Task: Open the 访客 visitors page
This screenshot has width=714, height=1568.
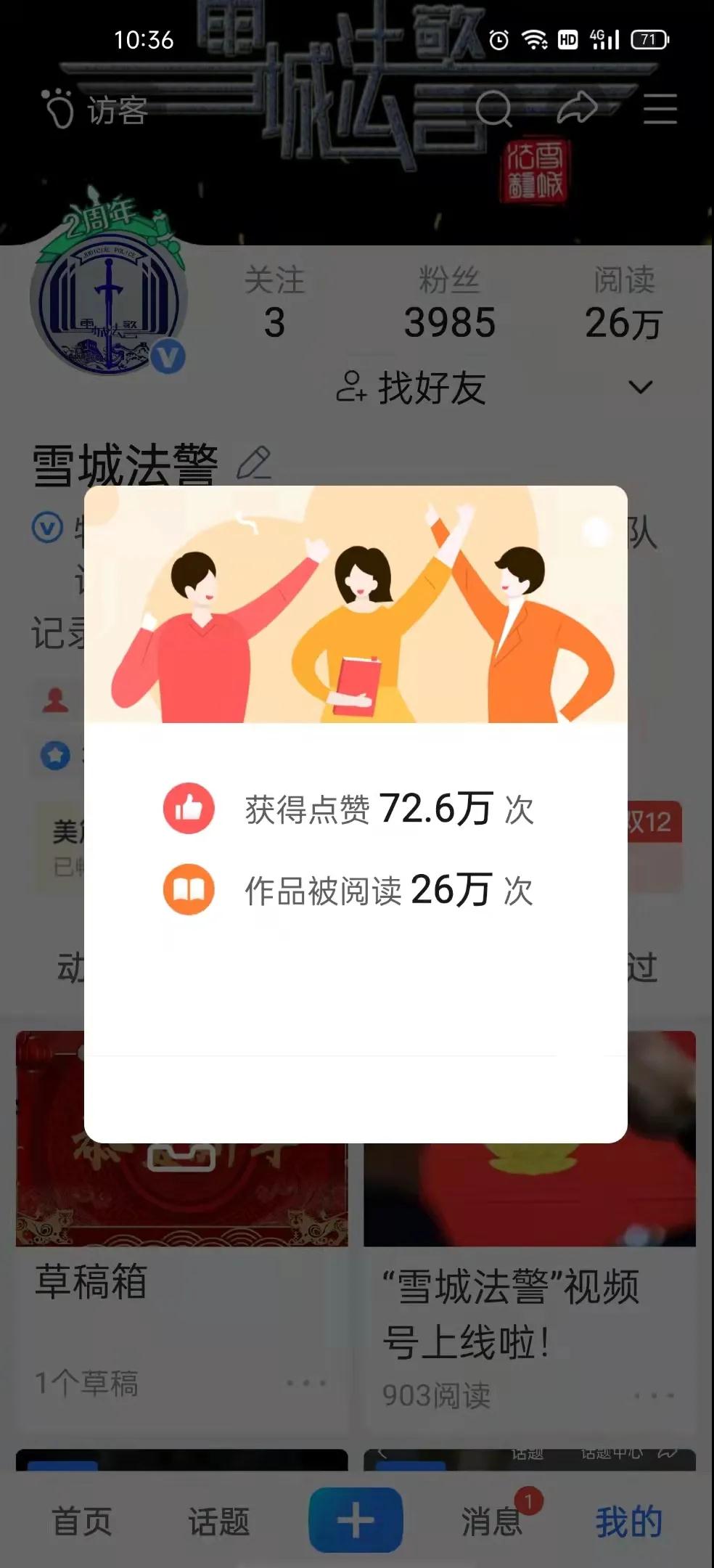Action: [96, 110]
